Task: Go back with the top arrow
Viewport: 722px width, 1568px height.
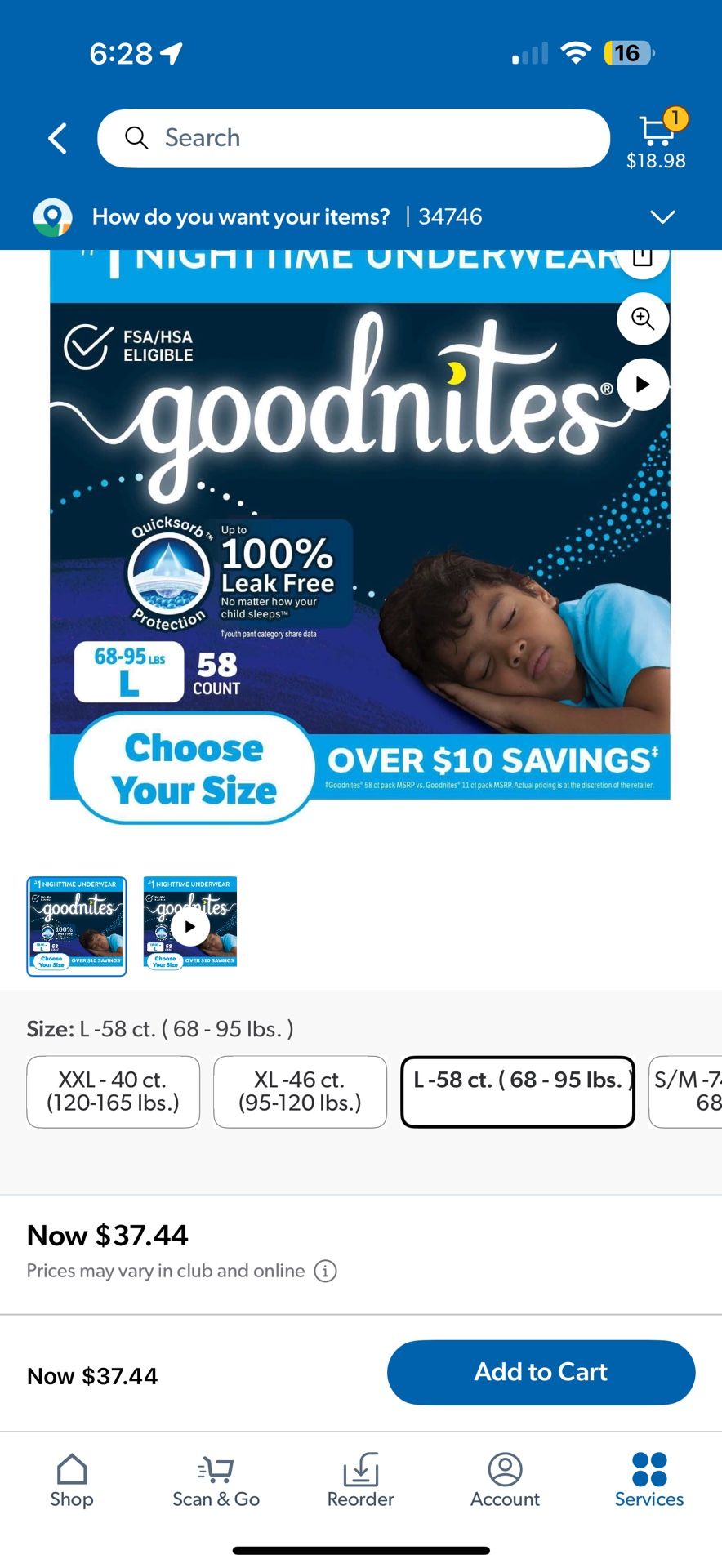Action: tap(57, 138)
